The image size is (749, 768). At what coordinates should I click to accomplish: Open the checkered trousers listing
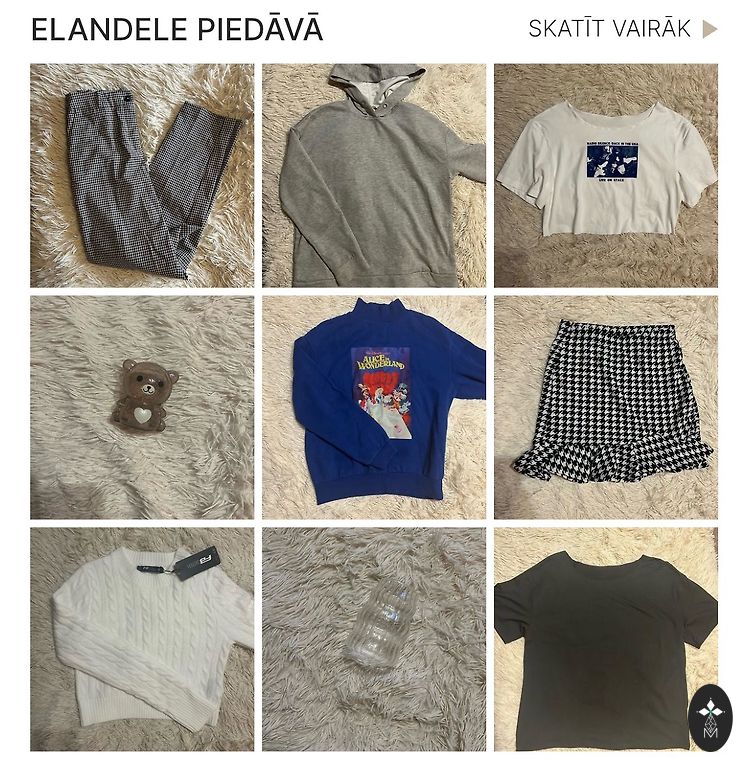click(142, 176)
